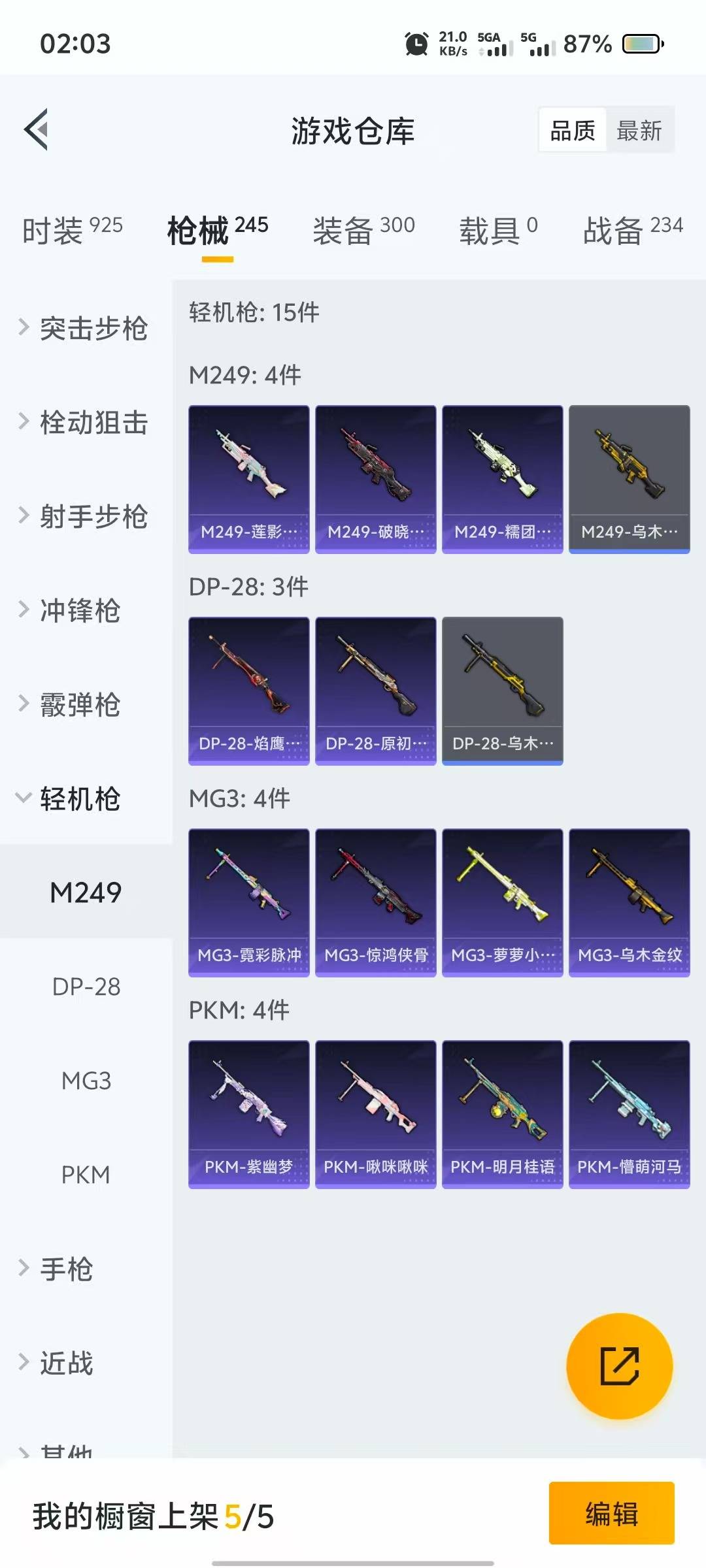Switch to the 装备 tab

tap(363, 230)
